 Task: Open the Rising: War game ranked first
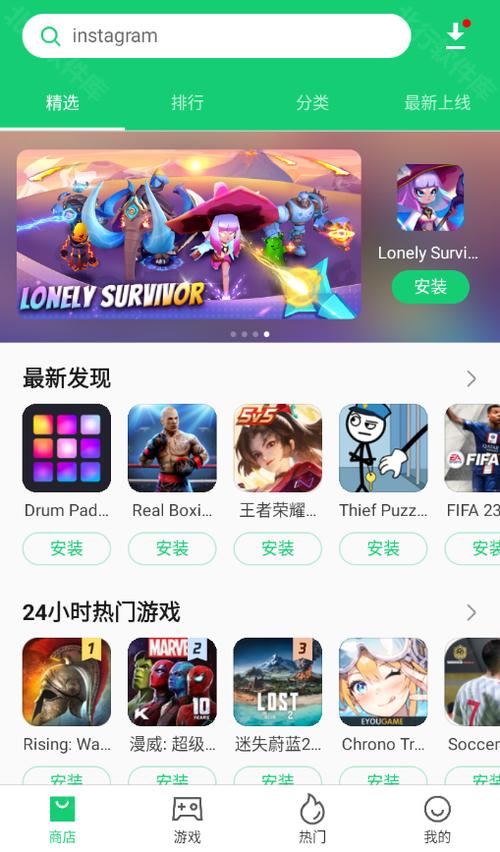click(66, 682)
